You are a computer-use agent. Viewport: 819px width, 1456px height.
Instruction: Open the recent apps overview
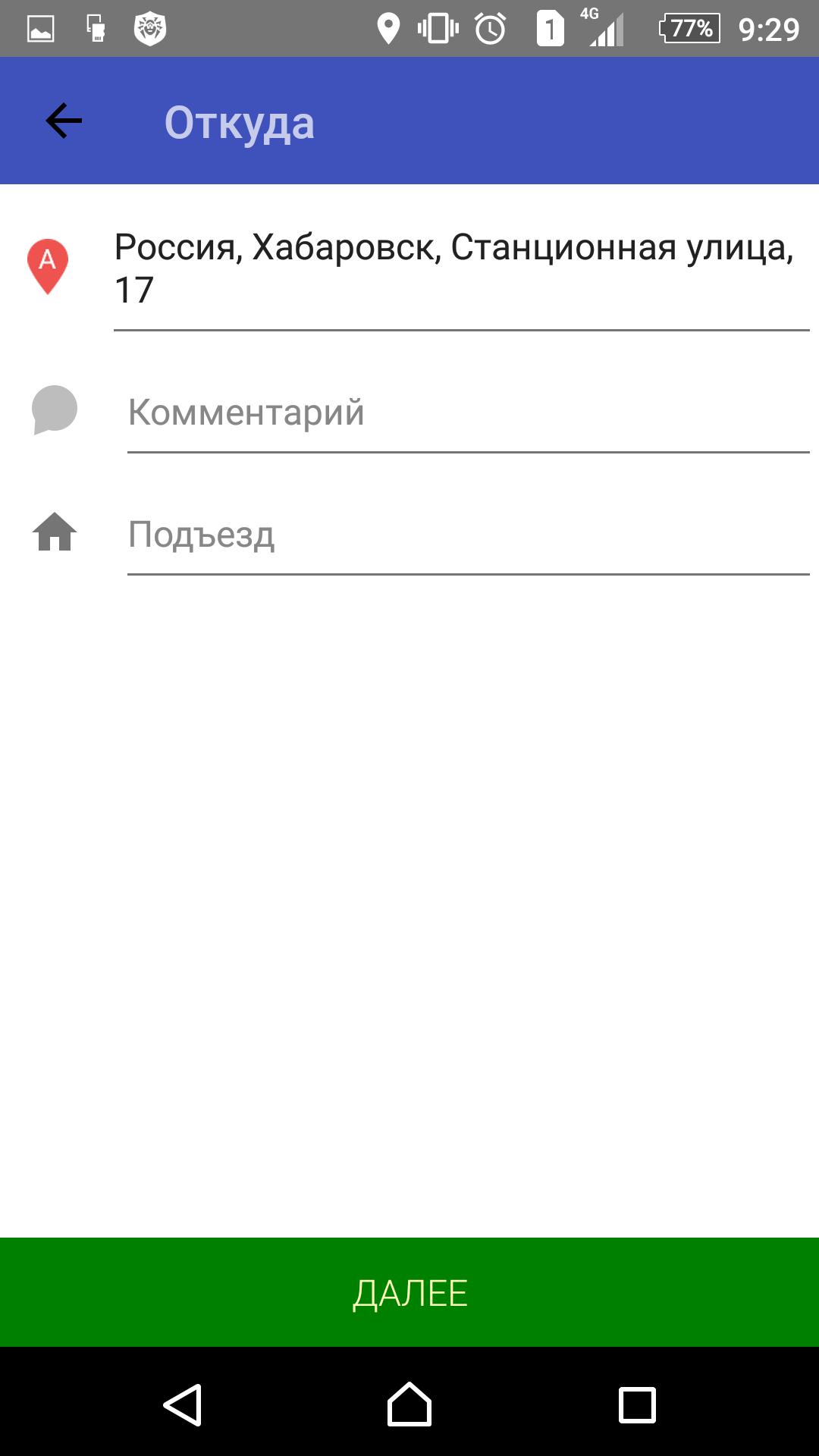coord(637,1404)
